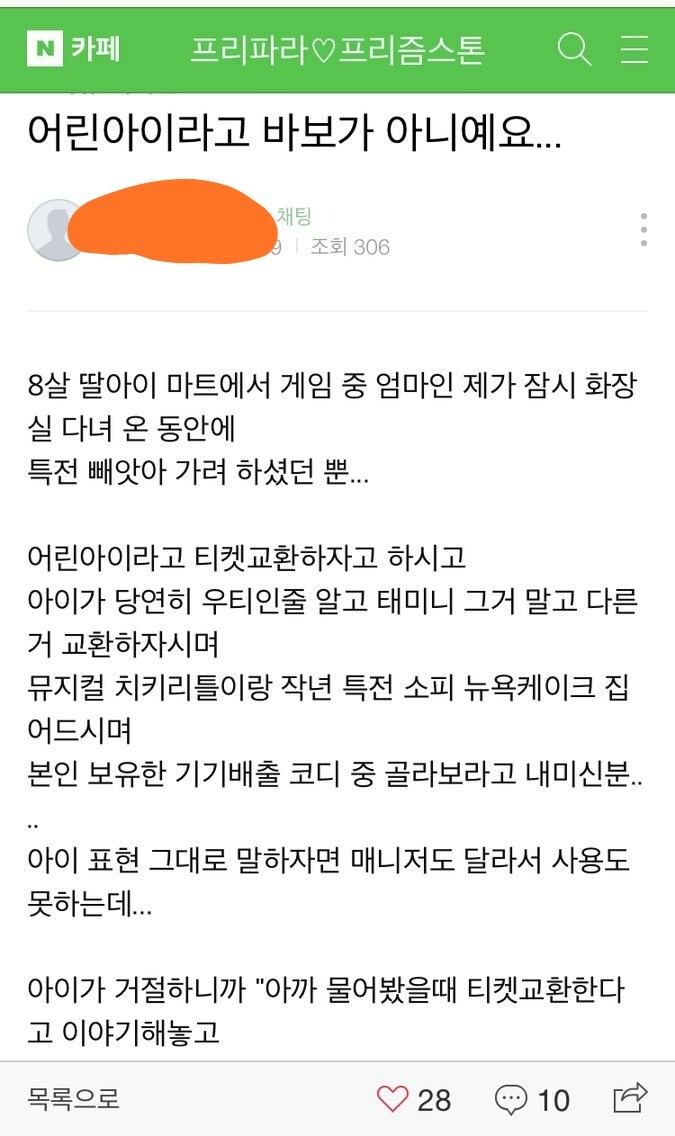The width and height of the screenshot is (675, 1136).
Task: Go back to the list via 목록으로
Action: coord(74,1099)
